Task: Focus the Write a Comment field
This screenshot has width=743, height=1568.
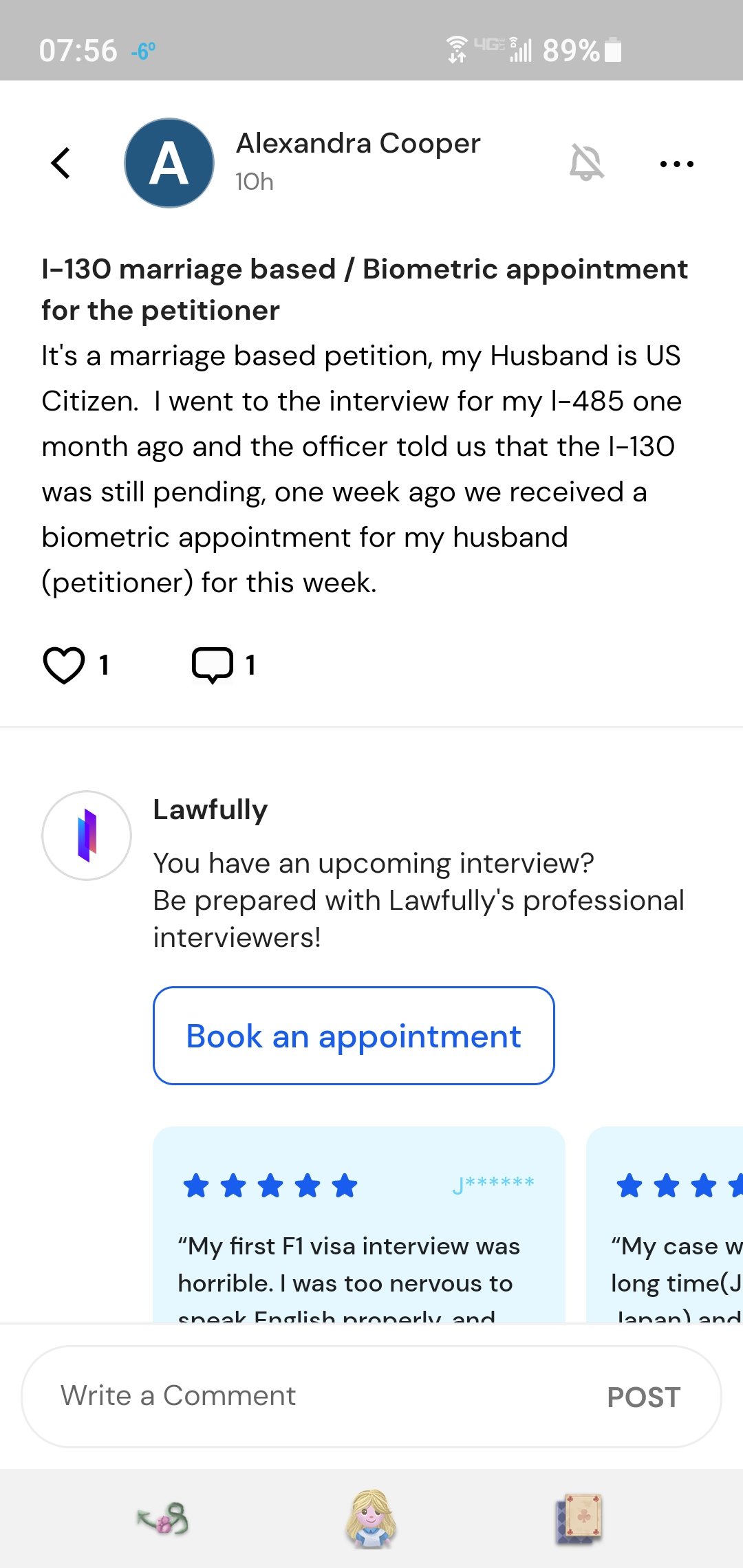Action: coord(310,1396)
